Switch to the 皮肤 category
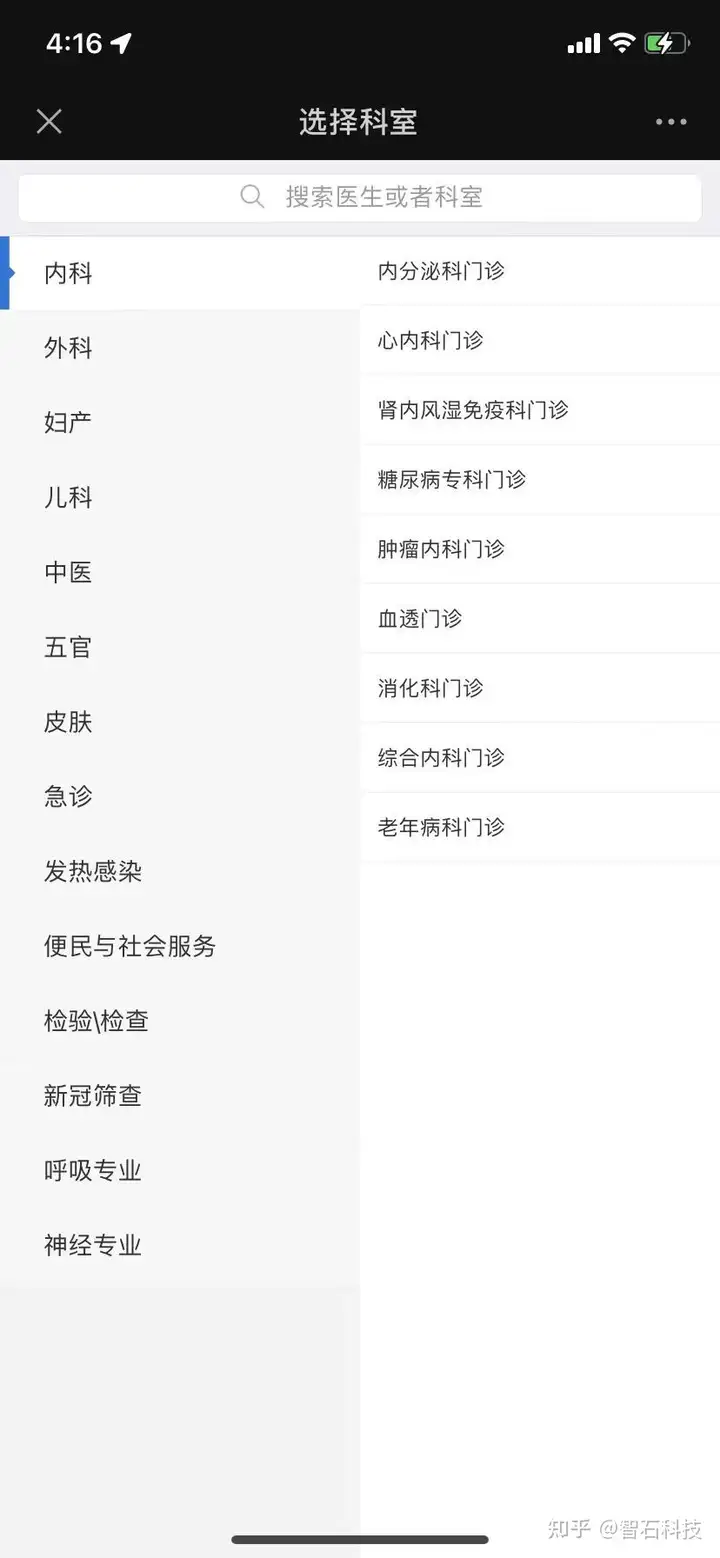The image size is (720, 1558). coord(180,722)
